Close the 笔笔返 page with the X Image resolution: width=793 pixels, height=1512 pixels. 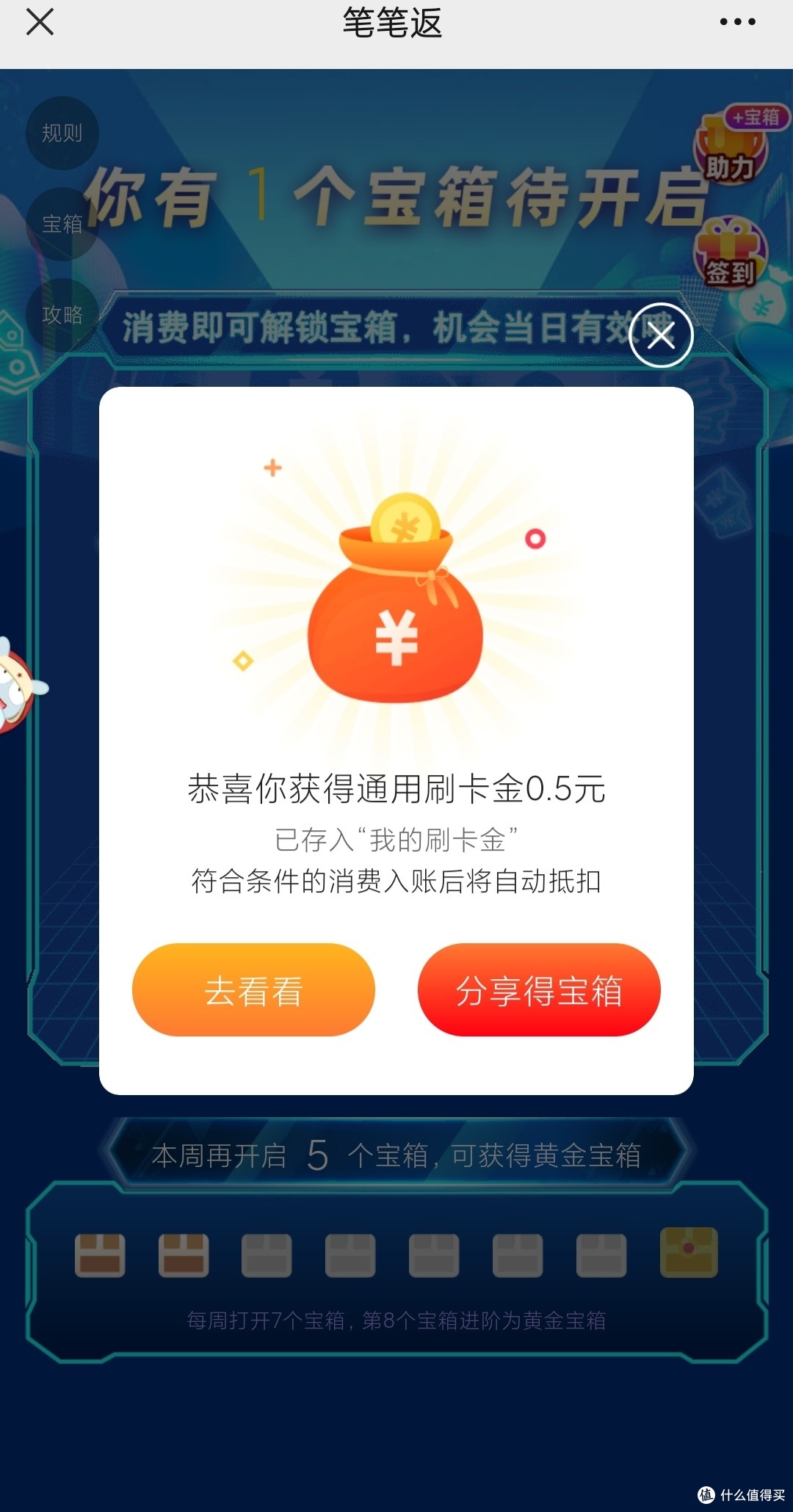point(40,22)
